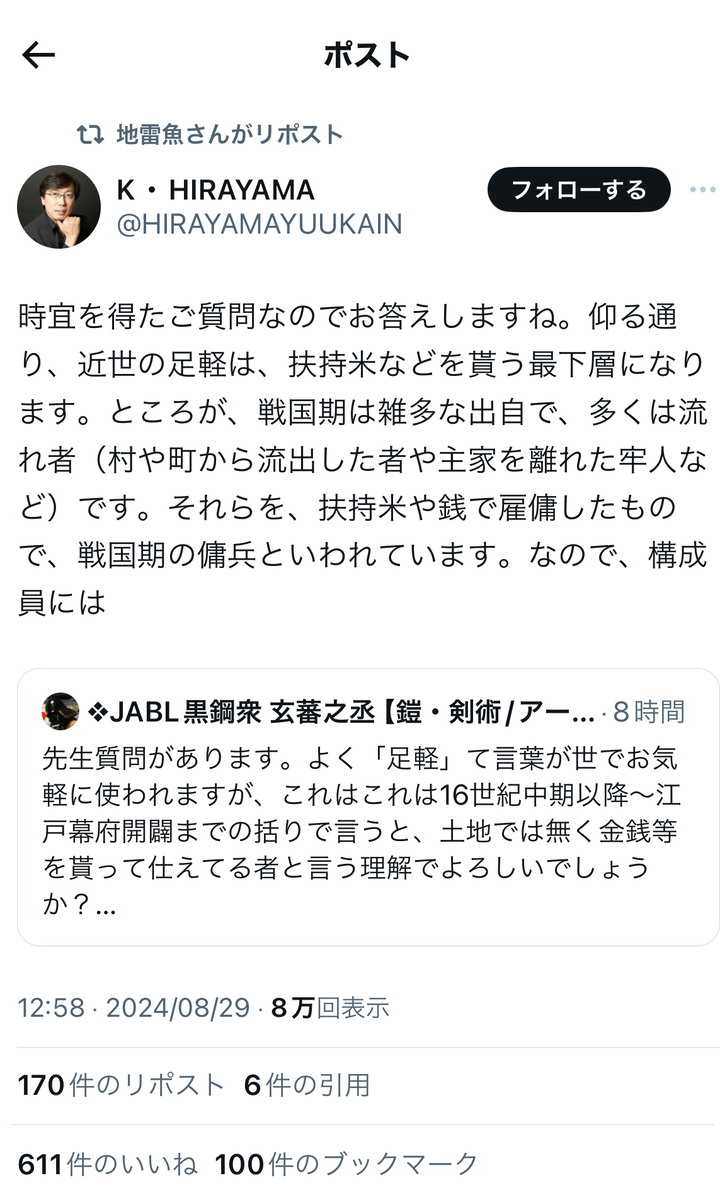View the 170 件のリポスト list
Screen dimensions: 720x1200
(122, 1085)
